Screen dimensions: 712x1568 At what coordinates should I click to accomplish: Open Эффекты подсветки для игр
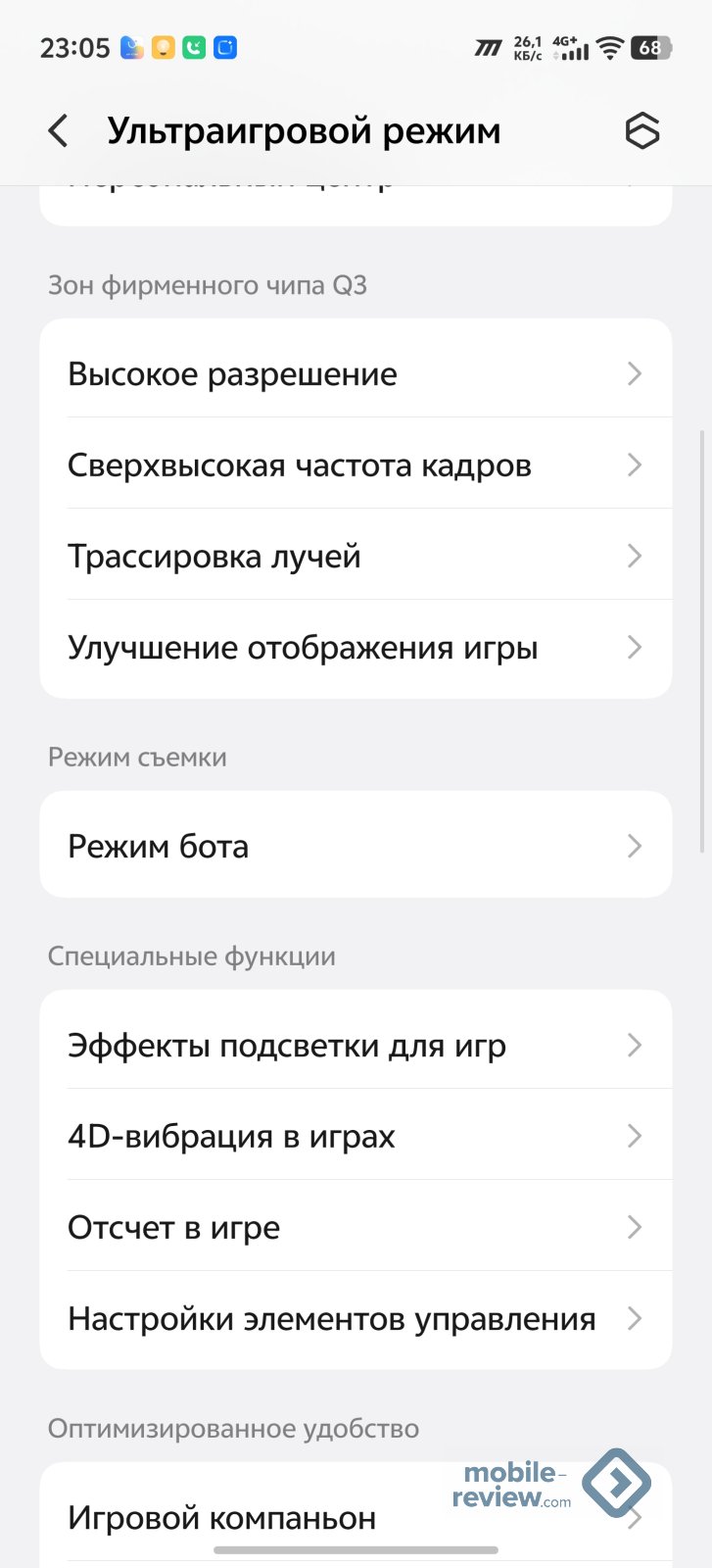click(x=356, y=1045)
